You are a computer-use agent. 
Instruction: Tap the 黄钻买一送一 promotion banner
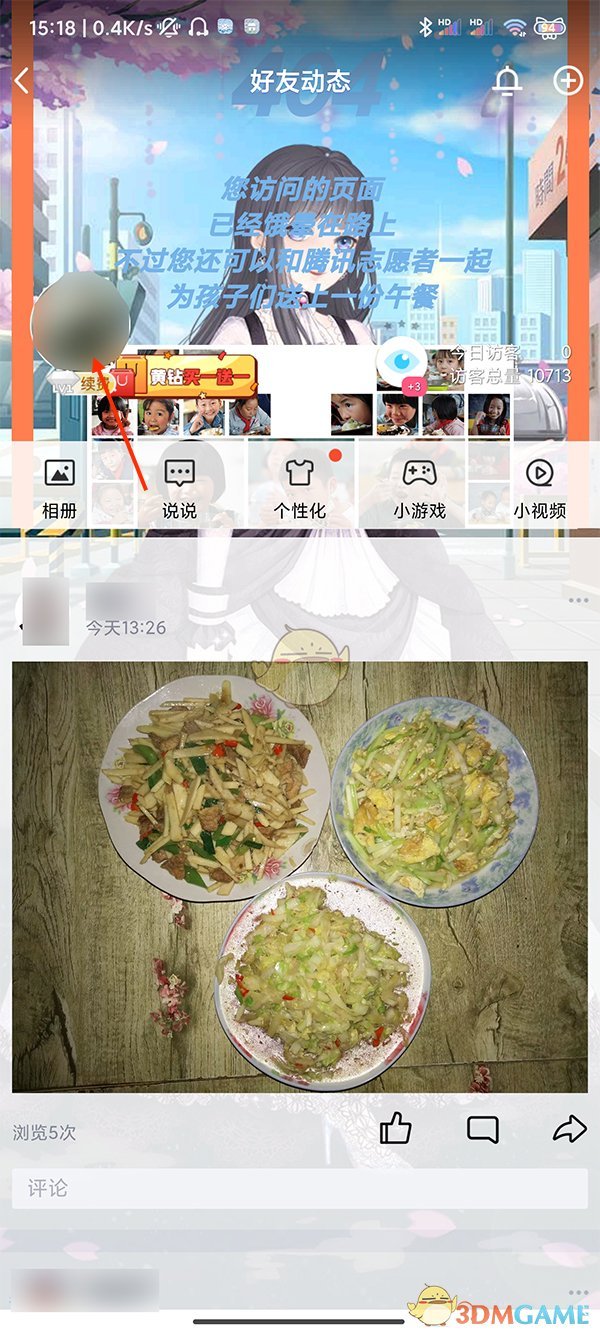point(200,378)
